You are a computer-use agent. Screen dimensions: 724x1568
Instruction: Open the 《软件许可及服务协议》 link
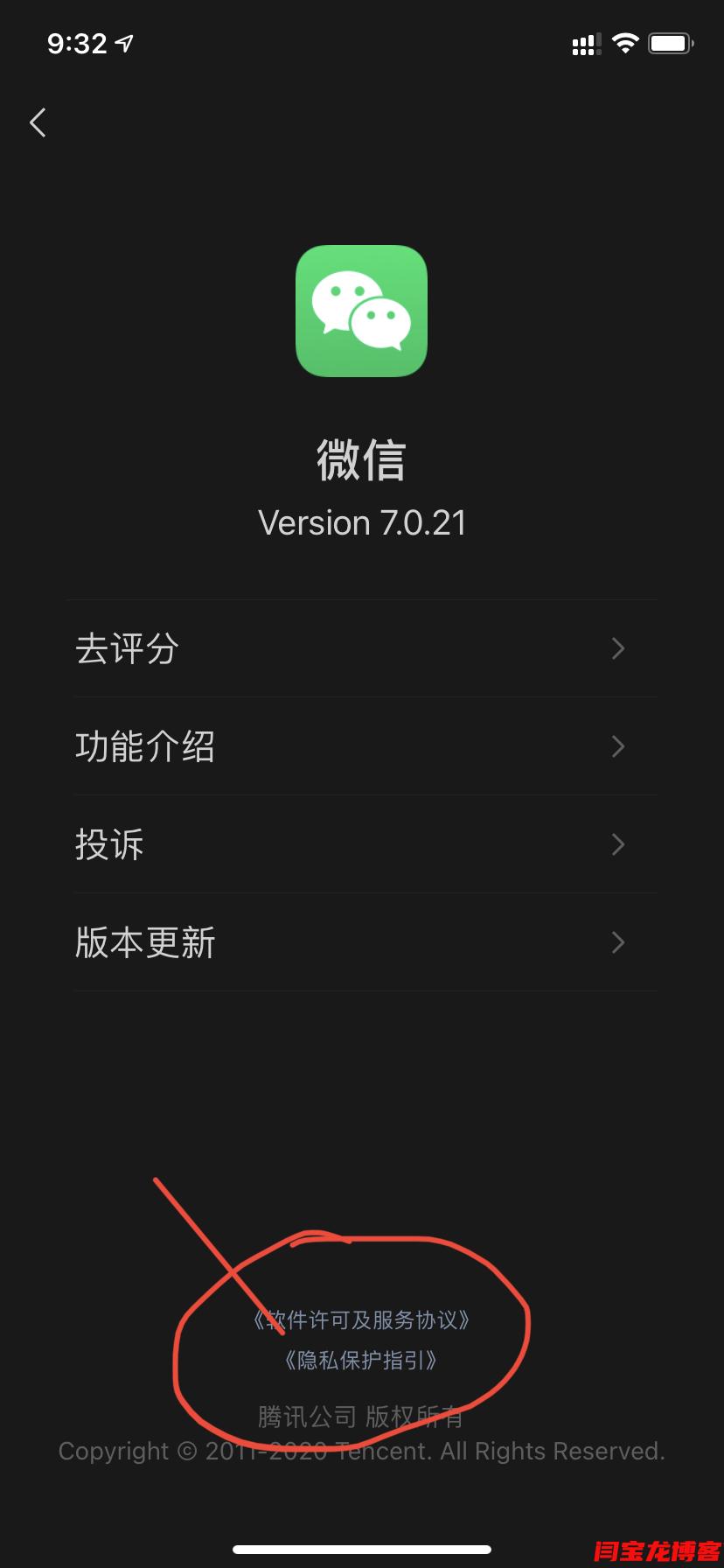362,1319
